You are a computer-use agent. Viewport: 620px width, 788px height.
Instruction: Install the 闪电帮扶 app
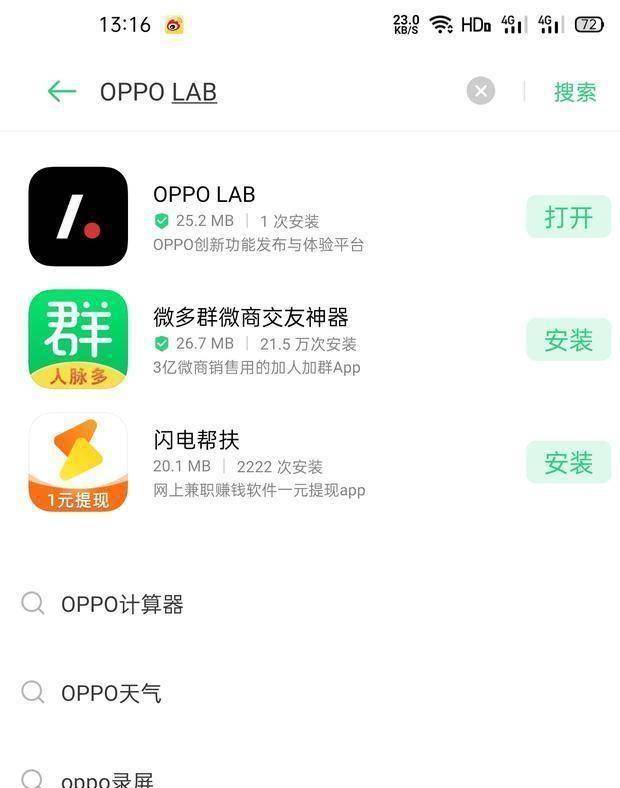click(x=568, y=463)
